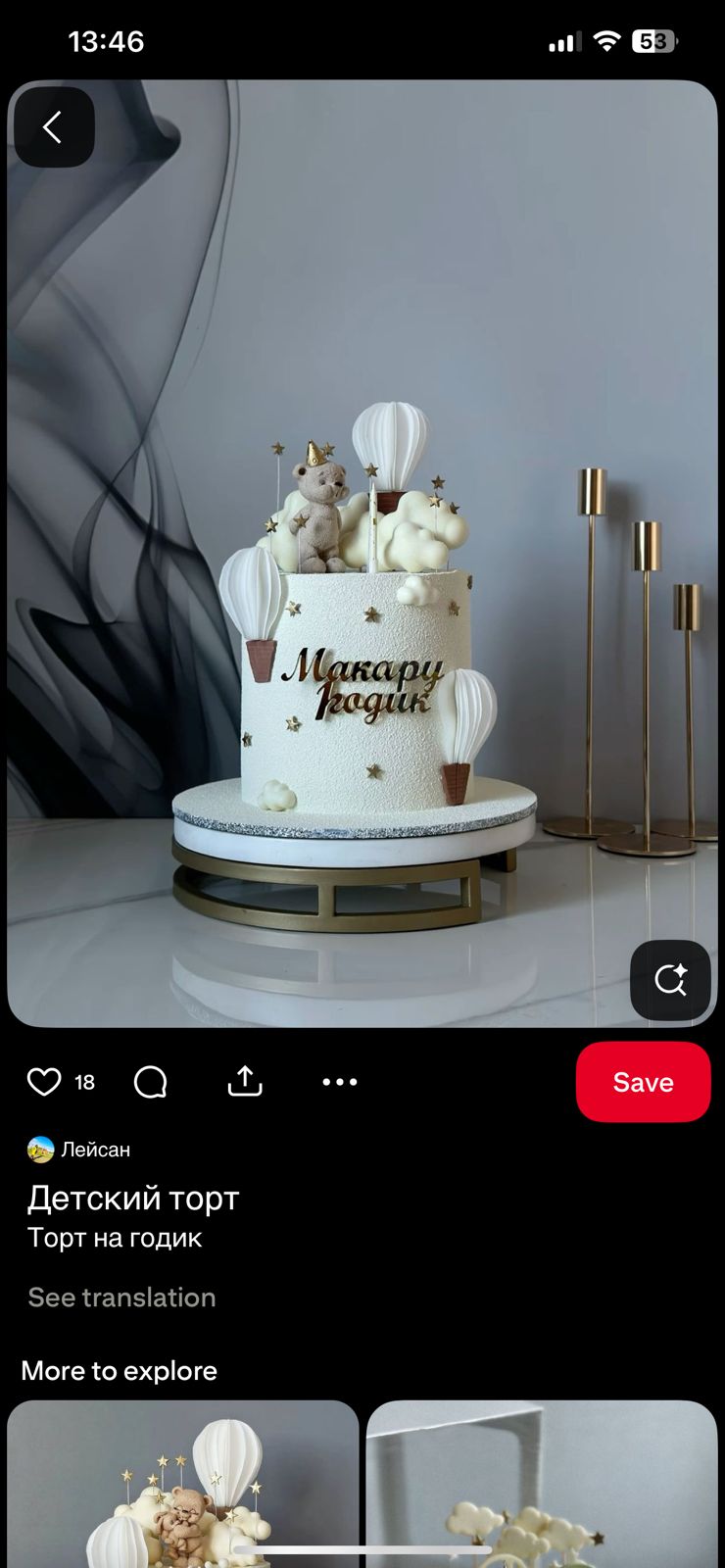
Task: Open the comments bubble
Action: (151, 1082)
